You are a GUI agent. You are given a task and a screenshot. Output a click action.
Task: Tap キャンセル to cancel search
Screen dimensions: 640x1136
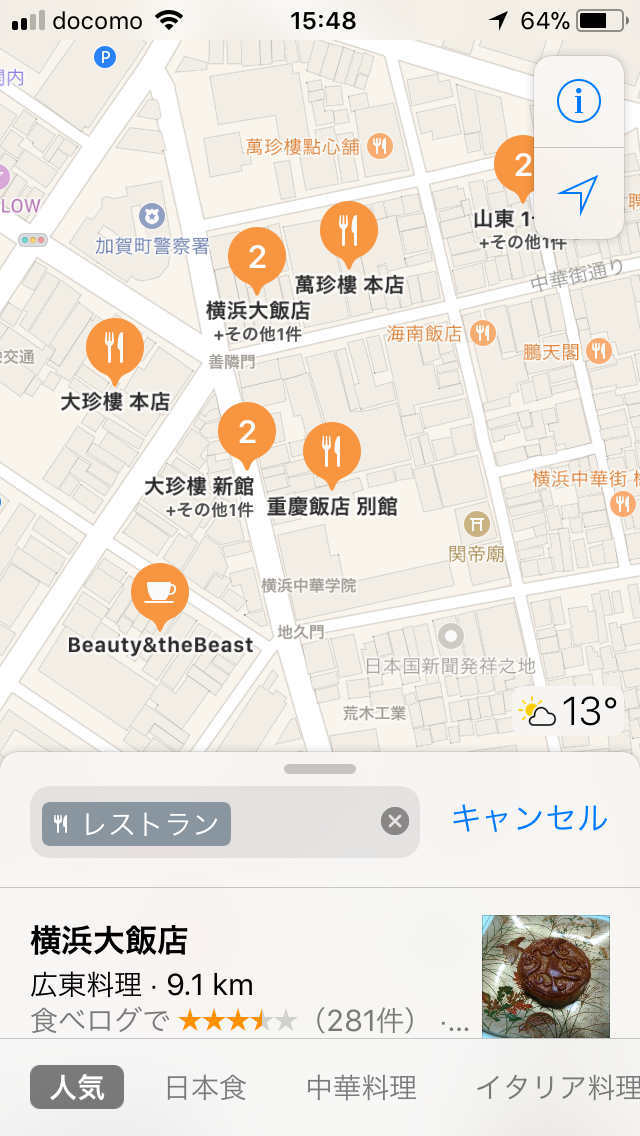click(x=530, y=819)
